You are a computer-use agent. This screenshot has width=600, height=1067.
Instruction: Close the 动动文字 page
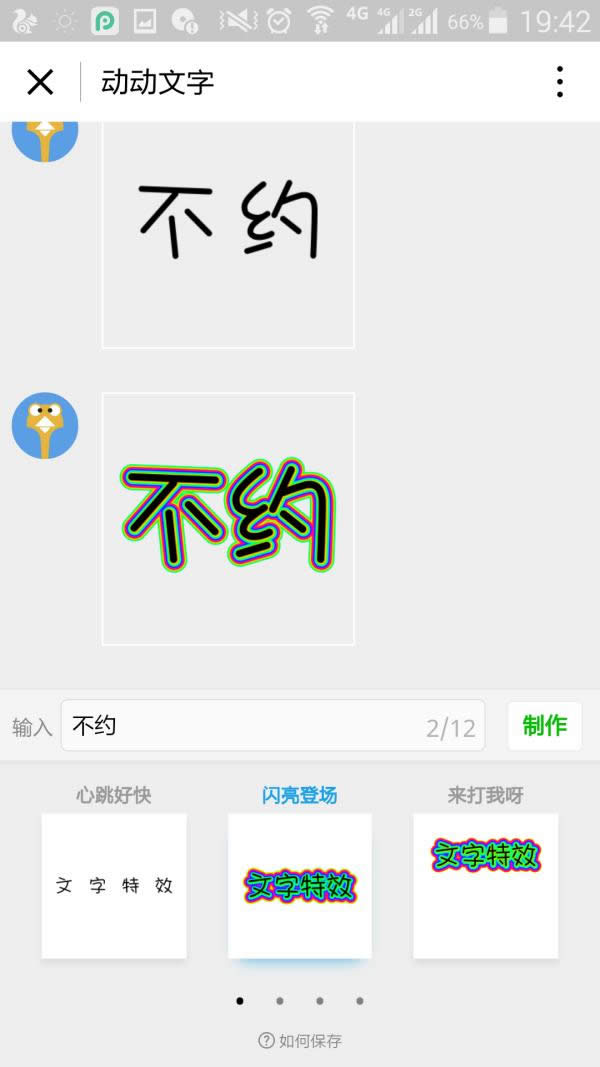tap(40, 82)
